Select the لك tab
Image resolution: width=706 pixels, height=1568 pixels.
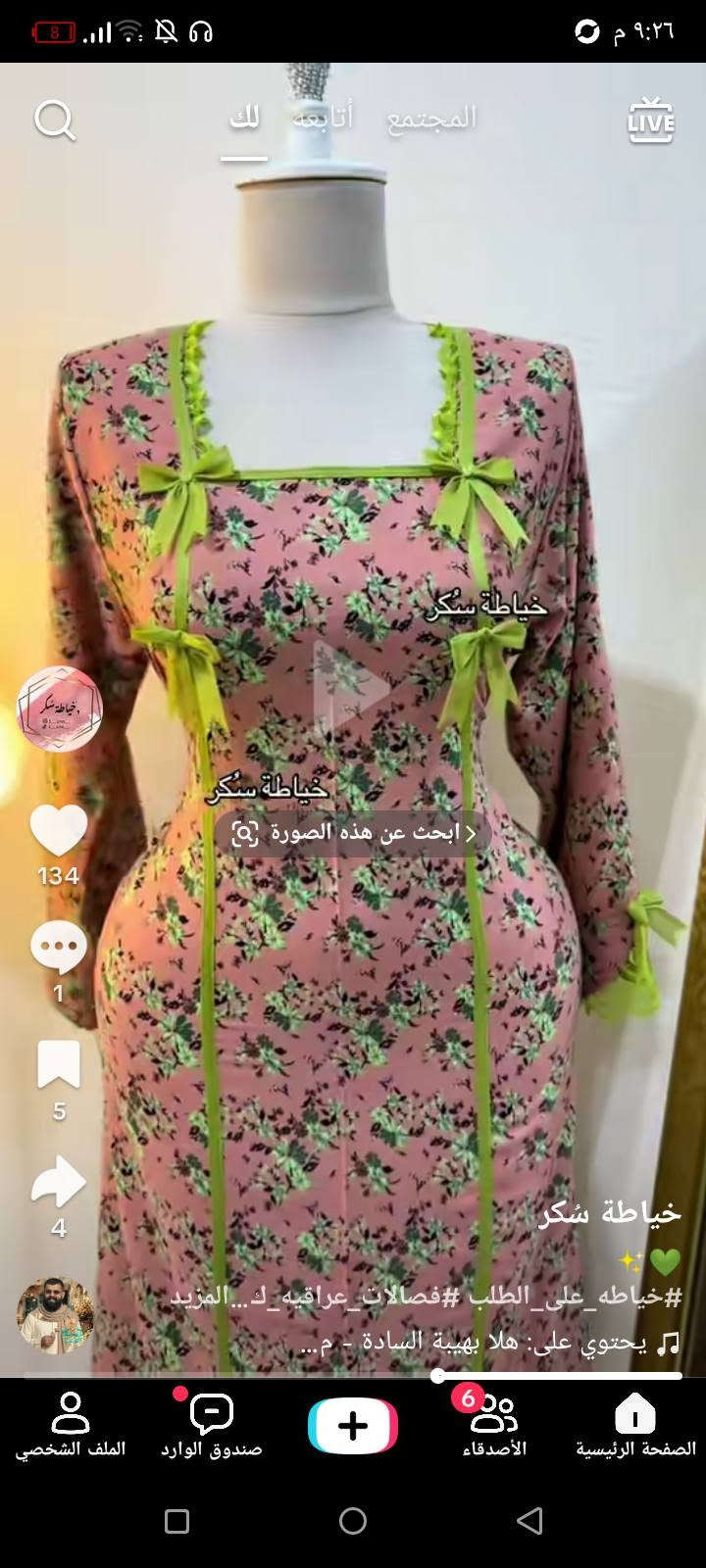(x=244, y=119)
